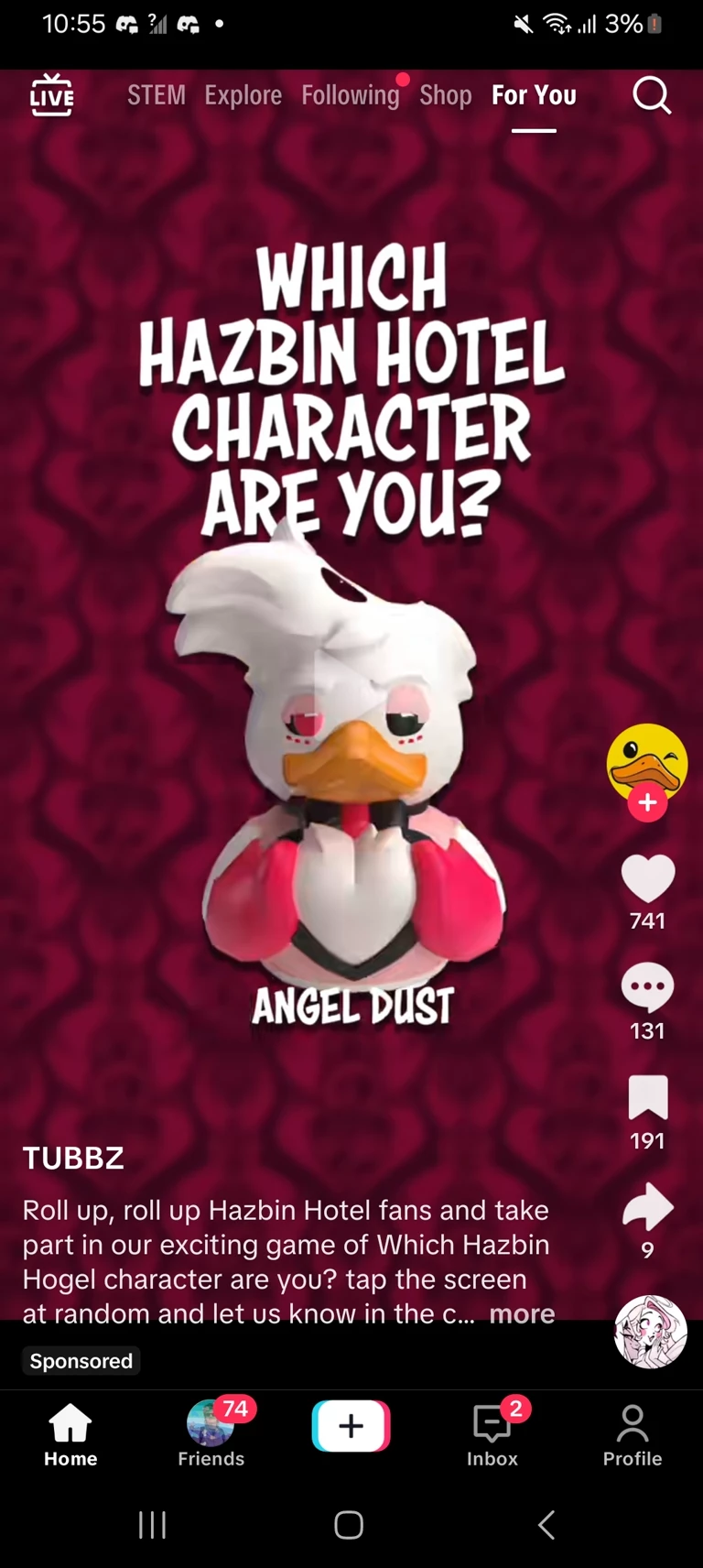
Task: Open the LIVE streams icon
Action: click(x=51, y=95)
